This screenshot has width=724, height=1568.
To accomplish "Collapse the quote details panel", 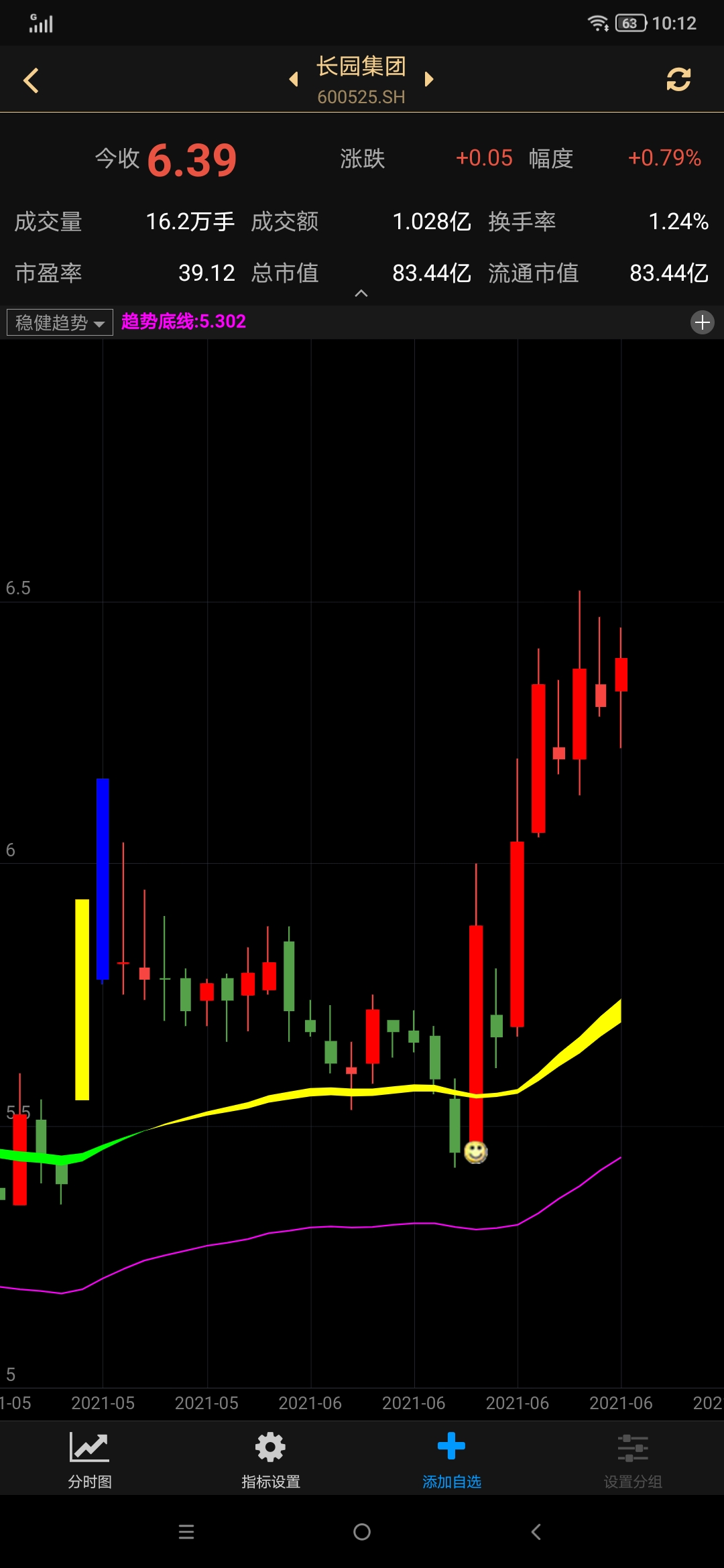I will [361, 293].
